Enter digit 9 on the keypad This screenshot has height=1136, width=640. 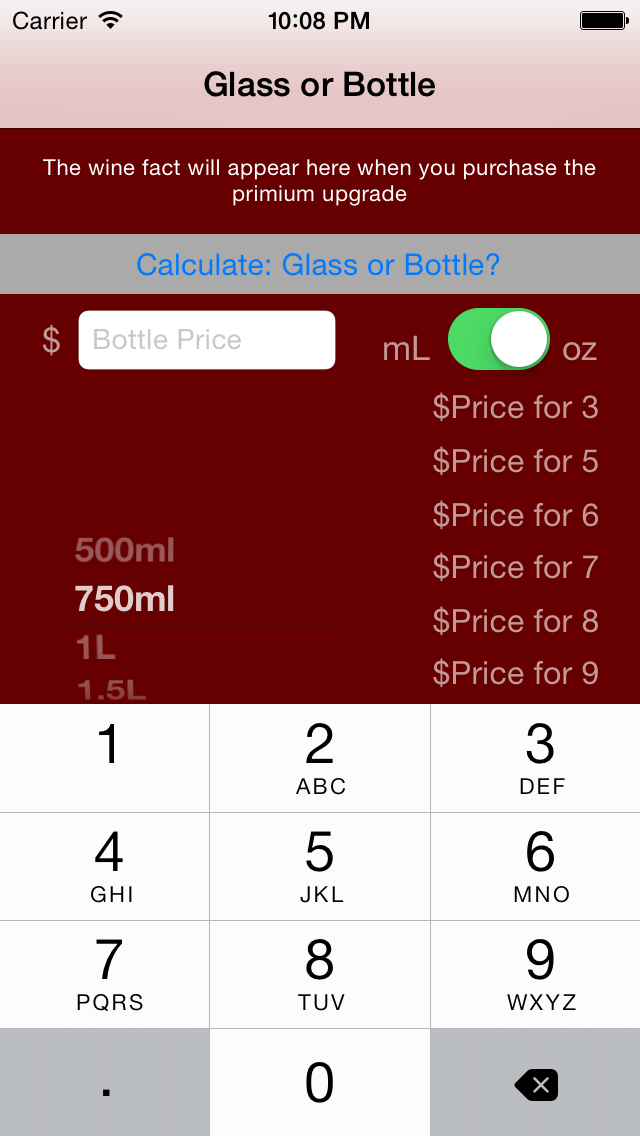pos(536,974)
